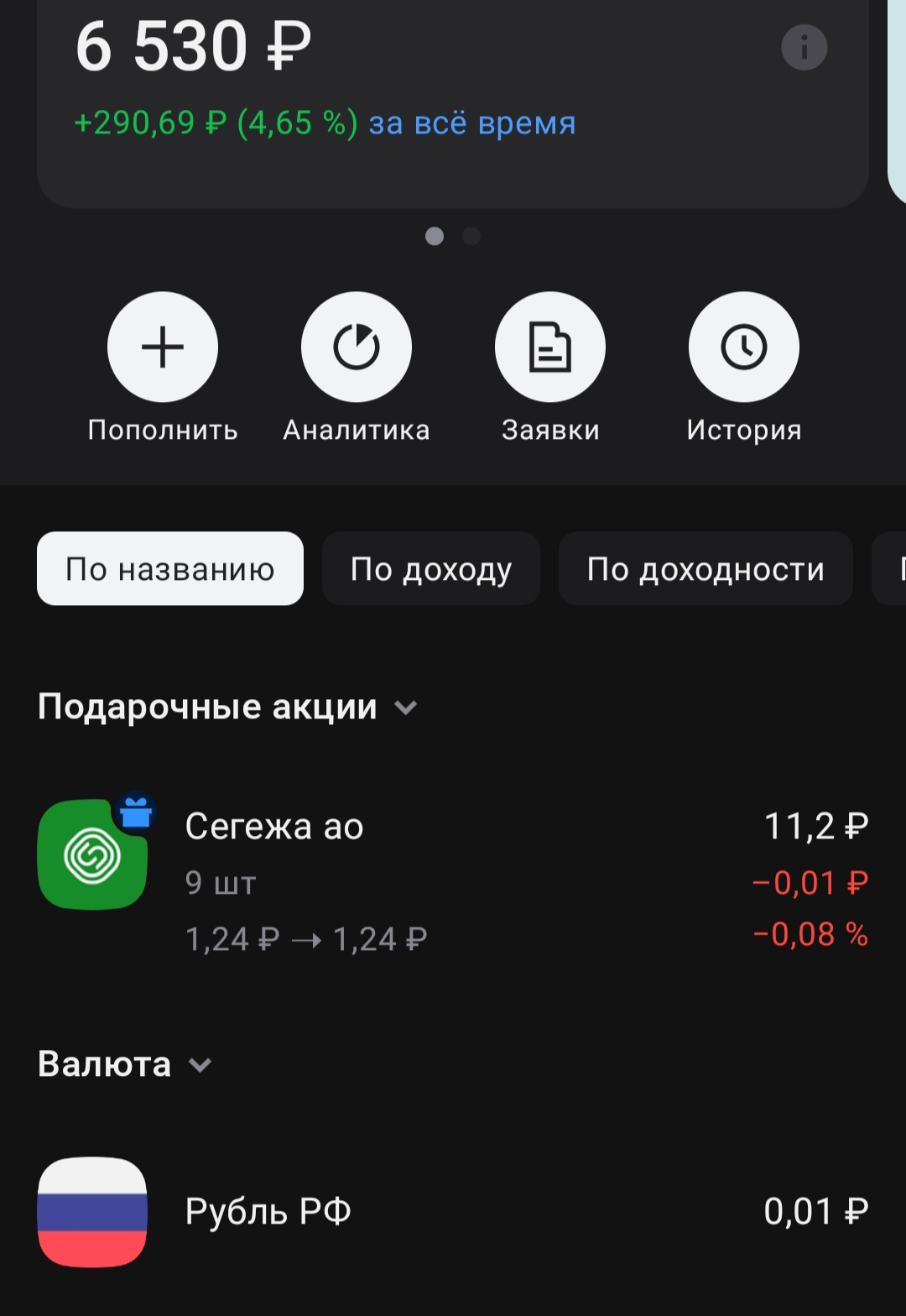Tap Пополнить to add funds
This screenshot has width=906, height=1316.
tap(163, 347)
